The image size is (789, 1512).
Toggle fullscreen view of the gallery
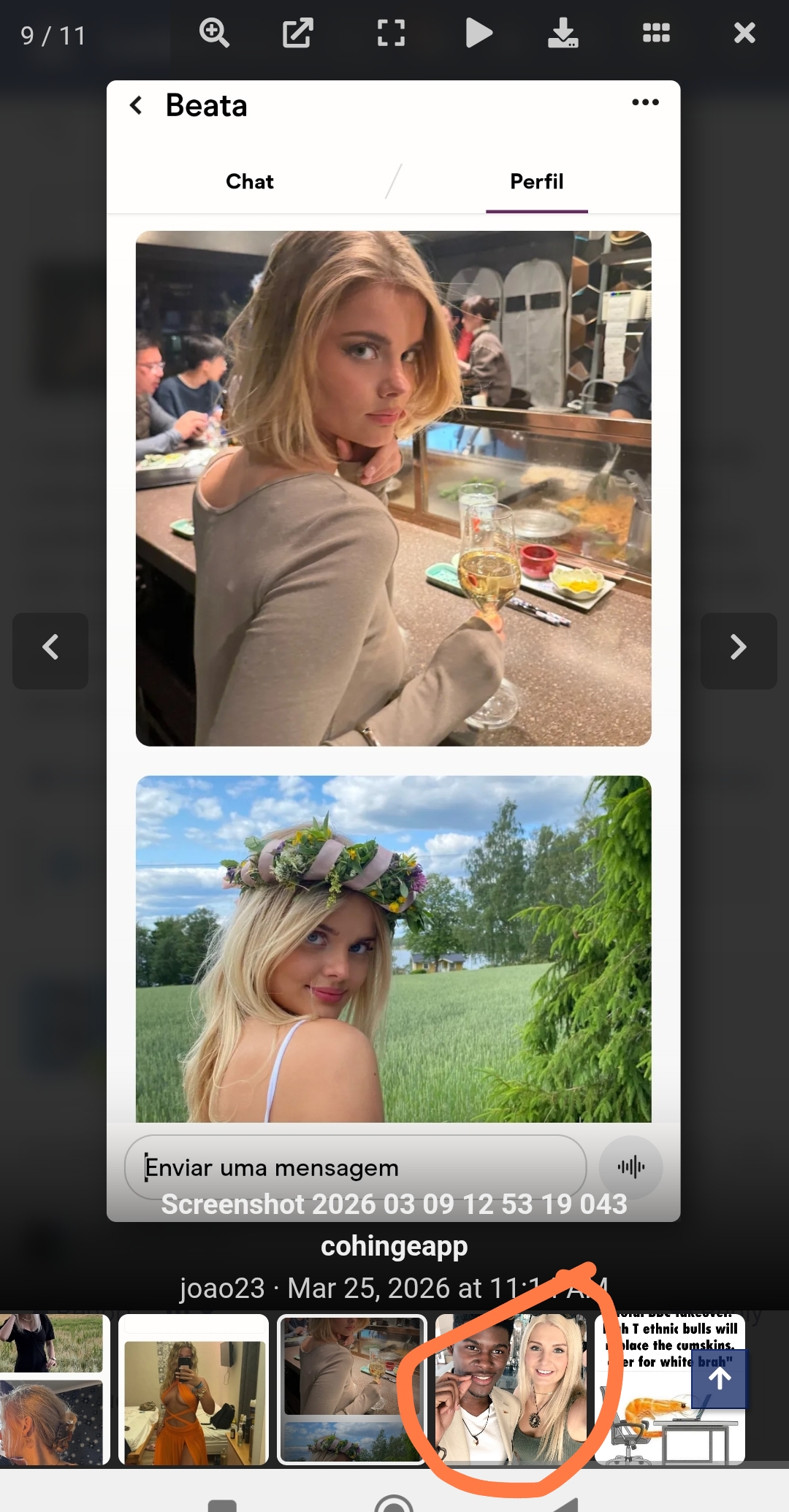[x=391, y=34]
